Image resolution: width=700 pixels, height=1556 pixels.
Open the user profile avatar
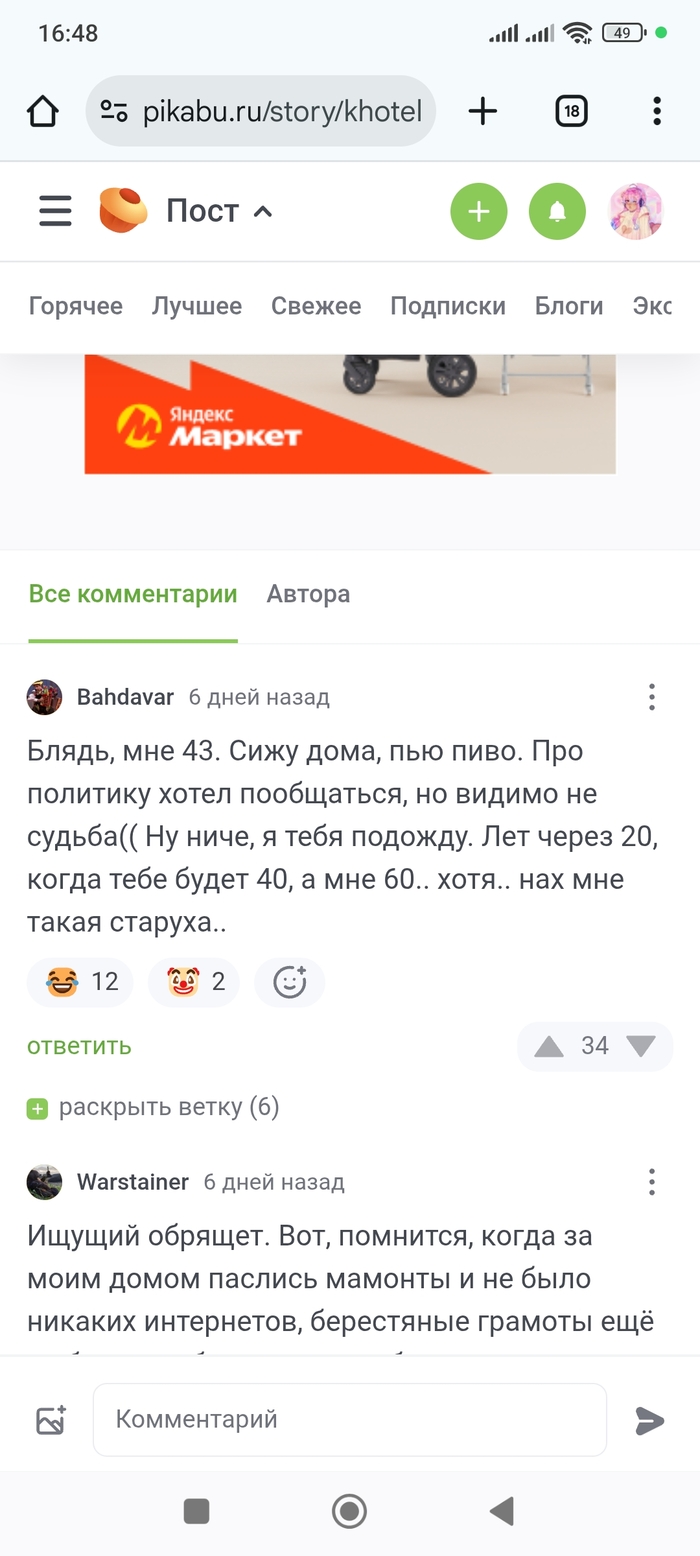click(x=636, y=211)
